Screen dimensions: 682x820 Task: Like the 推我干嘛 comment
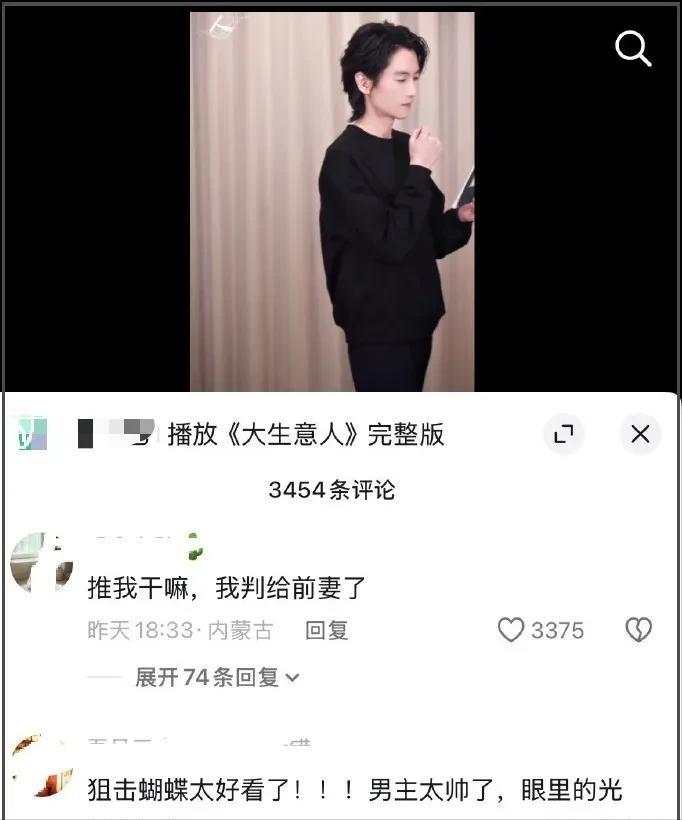[512, 630]
